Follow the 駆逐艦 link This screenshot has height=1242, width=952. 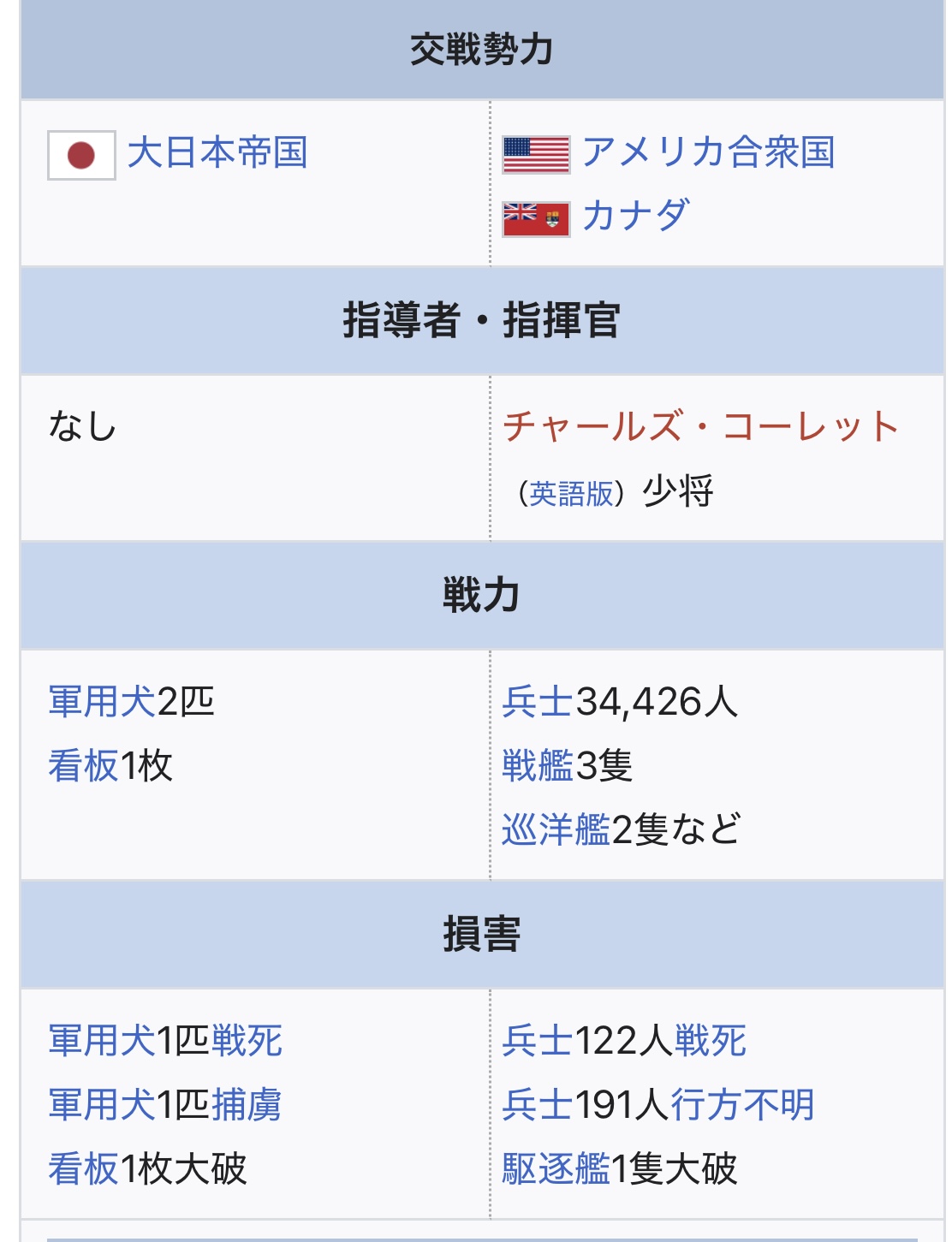pyautogui.click(x=556, y=1168)
